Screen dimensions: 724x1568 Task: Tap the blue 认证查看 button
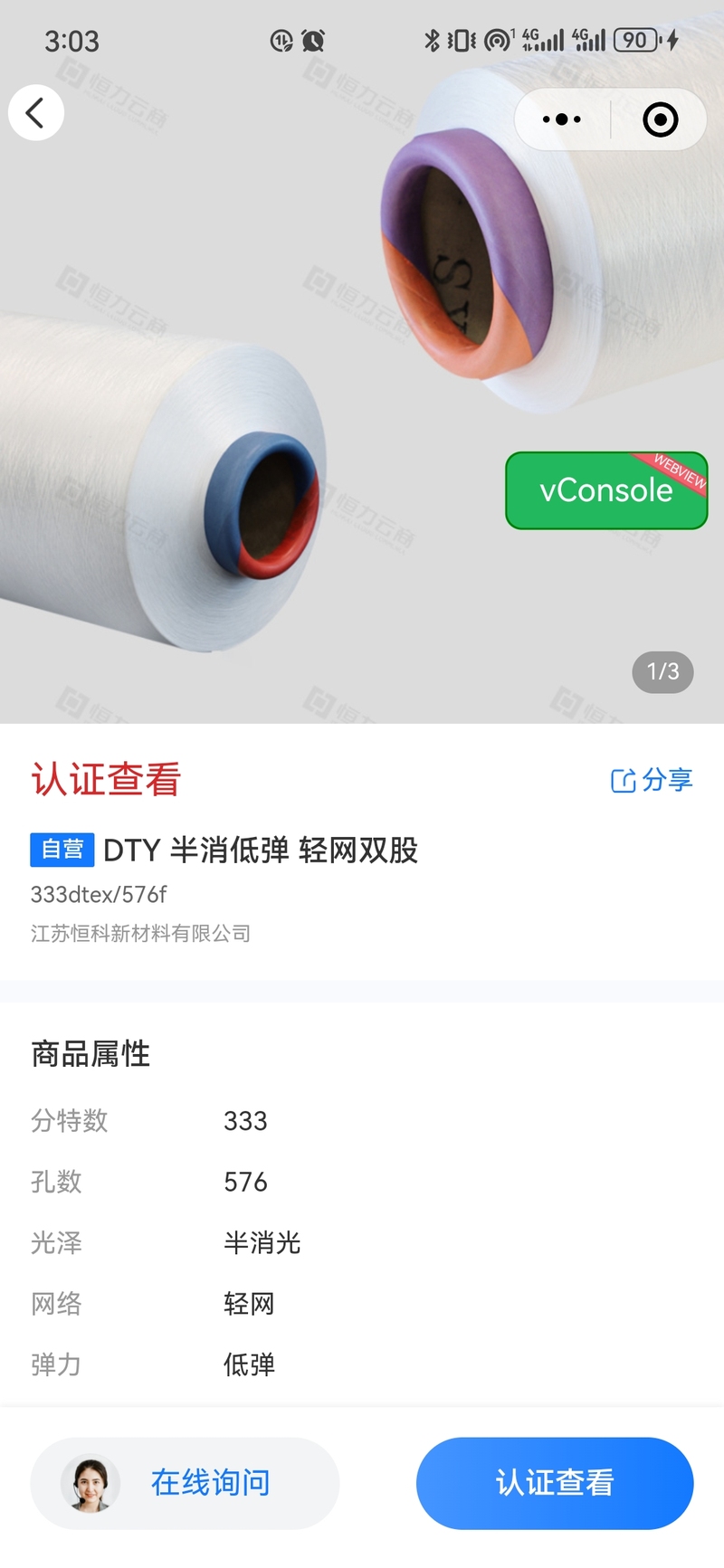click(x=555, y=1483)
